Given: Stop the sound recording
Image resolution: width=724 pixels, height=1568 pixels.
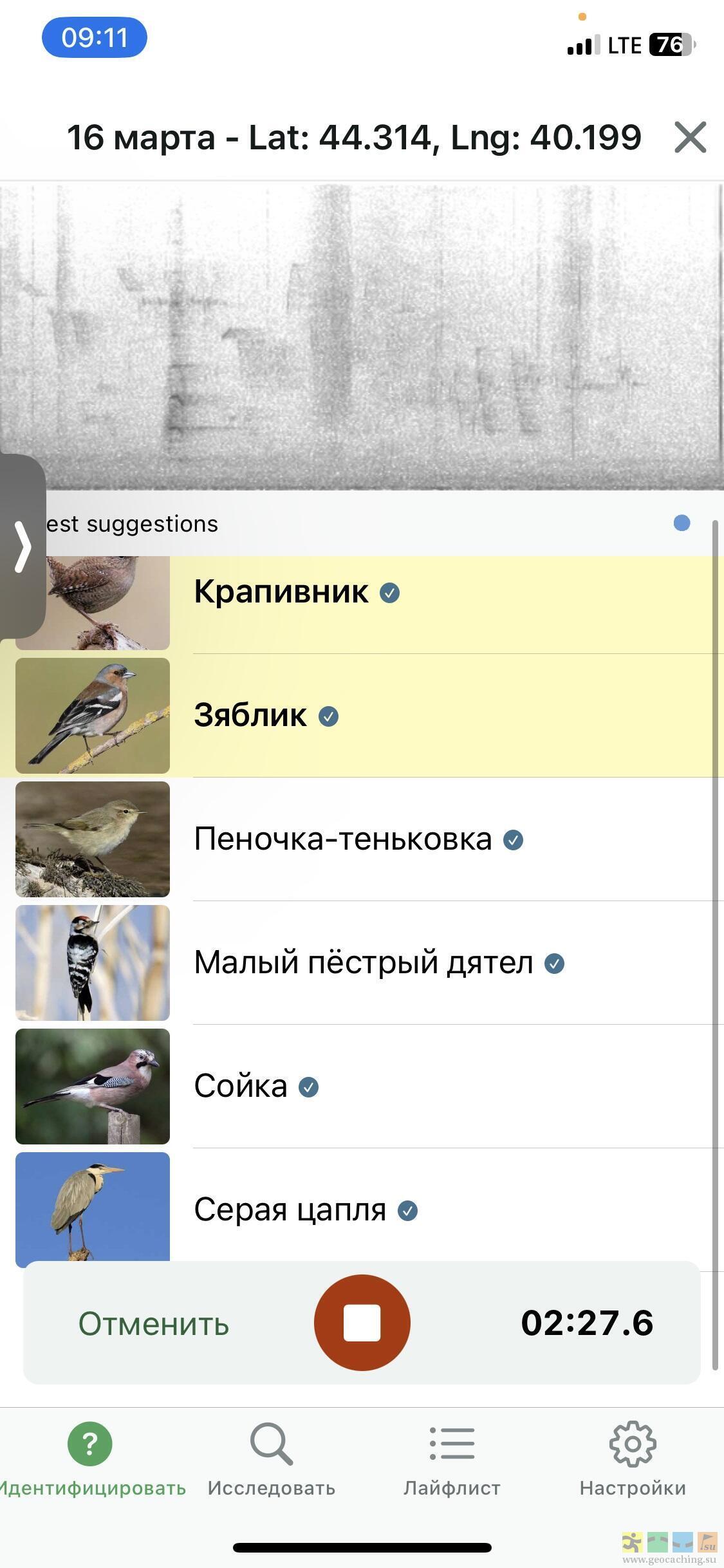Looking at the screenshot, I should 362,1323.
